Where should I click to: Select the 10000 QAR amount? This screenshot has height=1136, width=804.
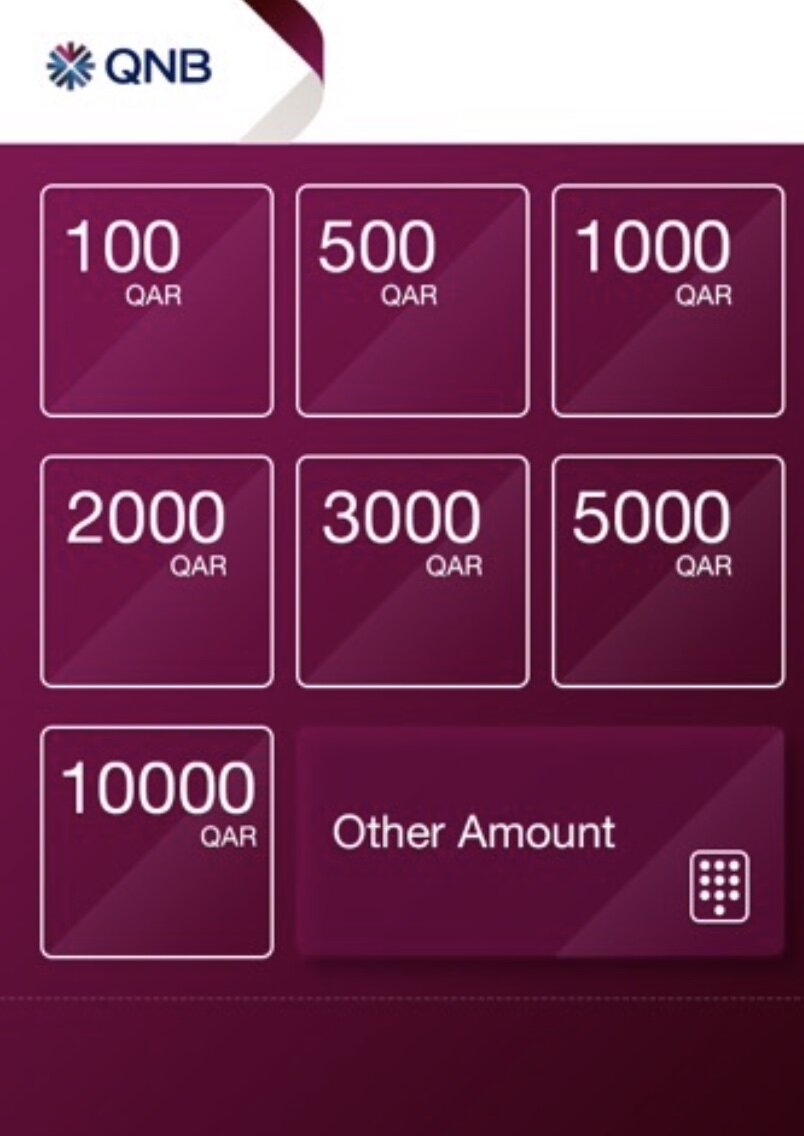156,842
